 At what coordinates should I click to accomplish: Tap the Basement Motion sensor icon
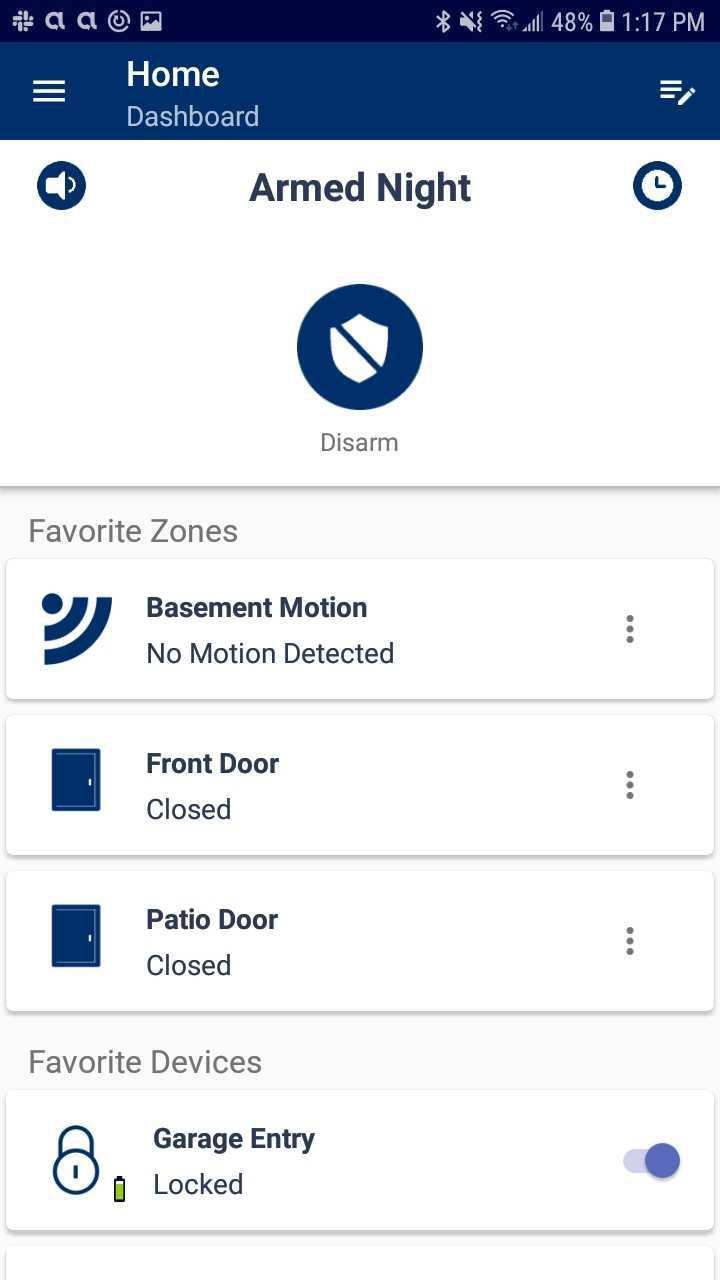[75, 628]
